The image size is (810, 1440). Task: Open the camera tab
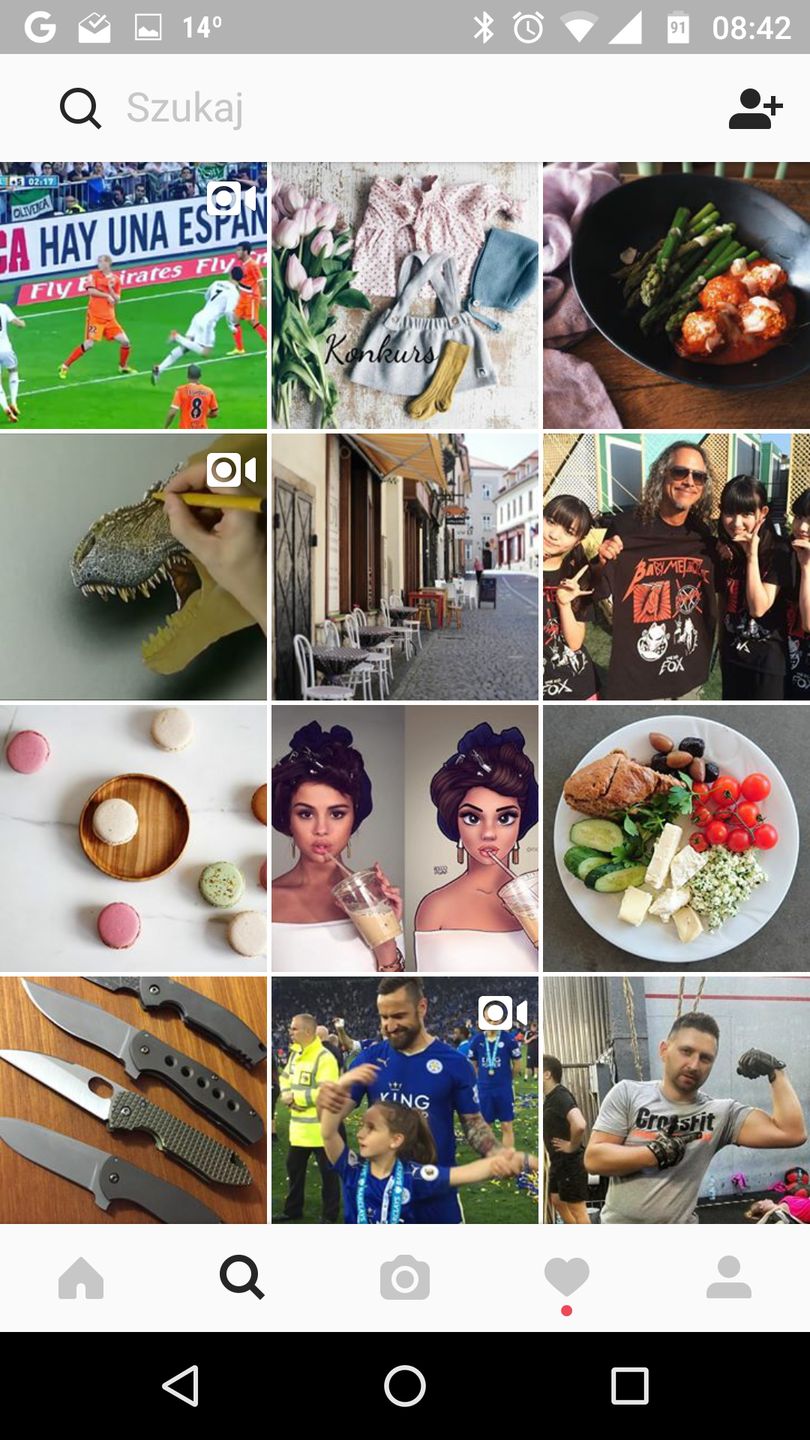click(405, 1278)
